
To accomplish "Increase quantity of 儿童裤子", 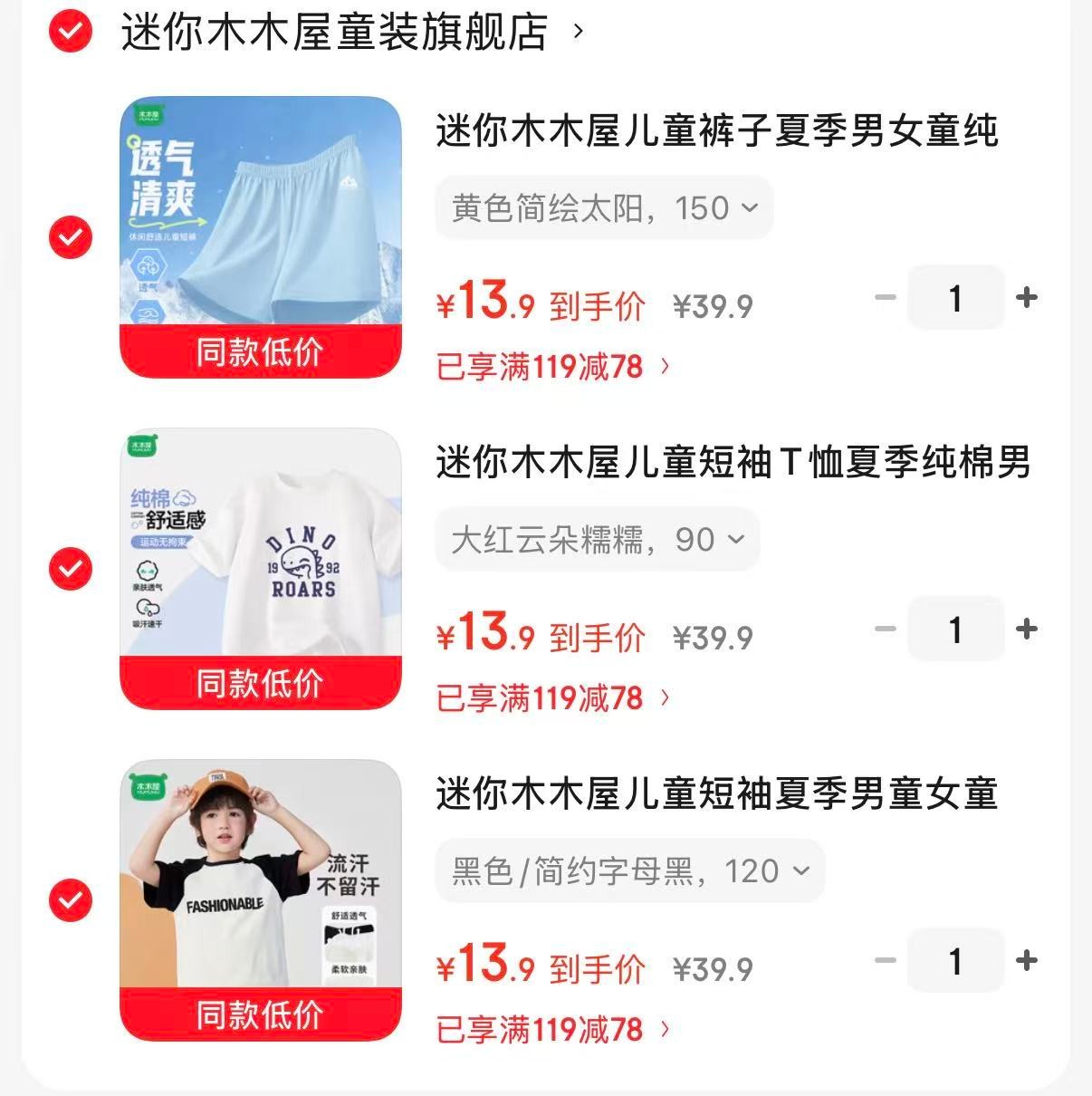I will [x=1027, y=297].
